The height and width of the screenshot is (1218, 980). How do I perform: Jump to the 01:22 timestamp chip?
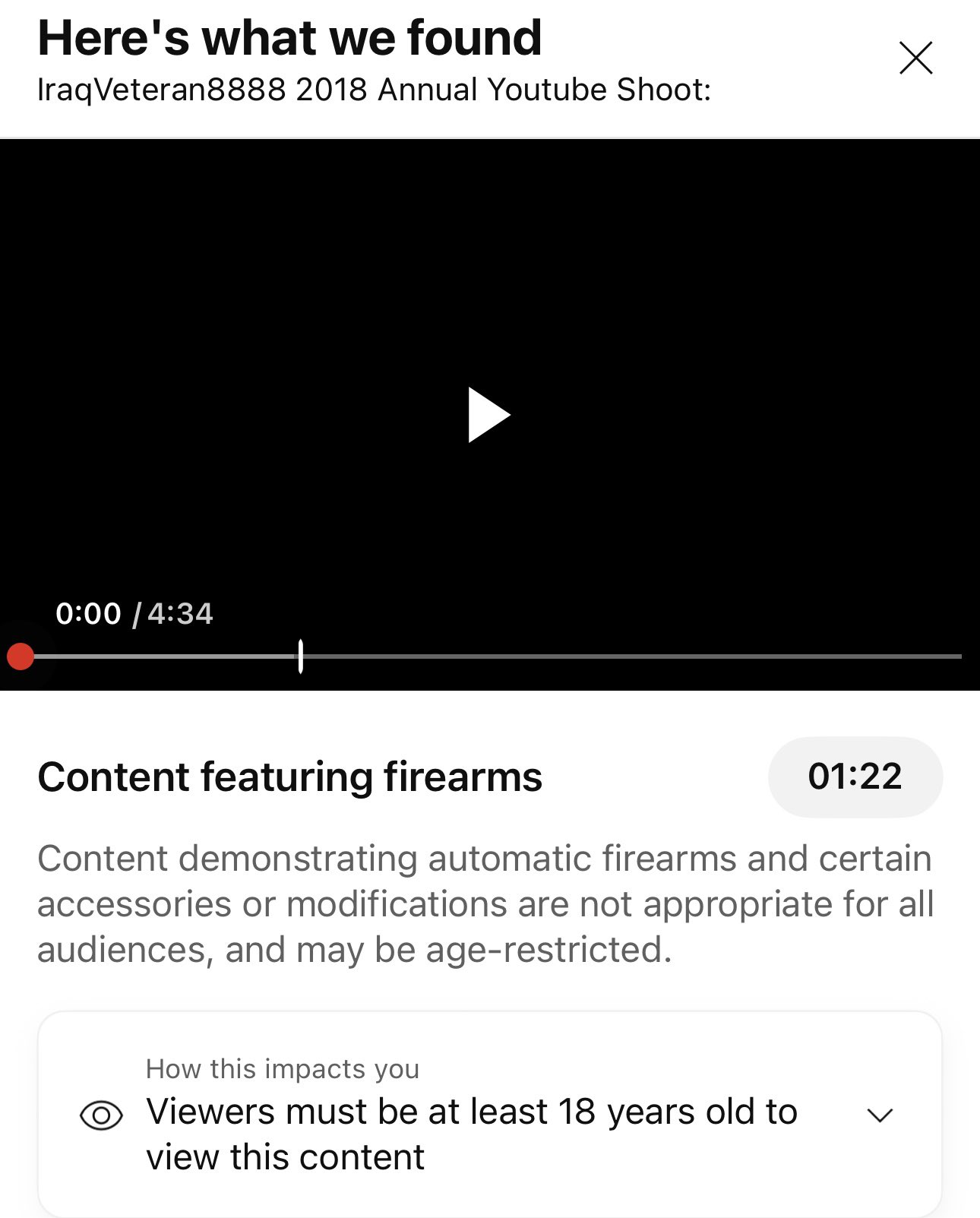pos(855,777)
